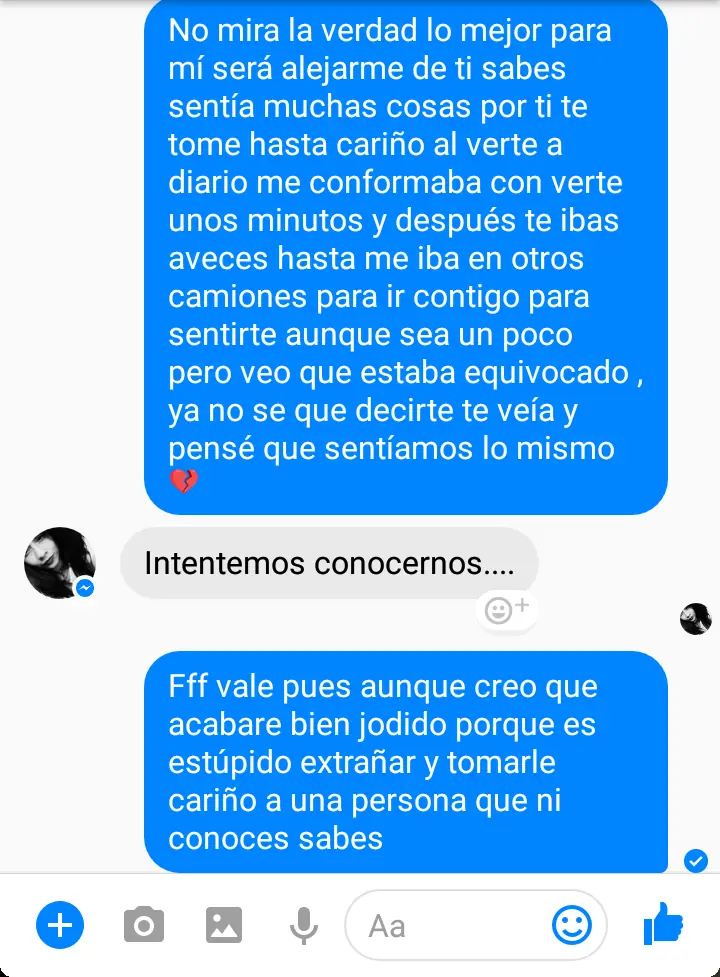Tap the Aa message input field

point(450,926)
